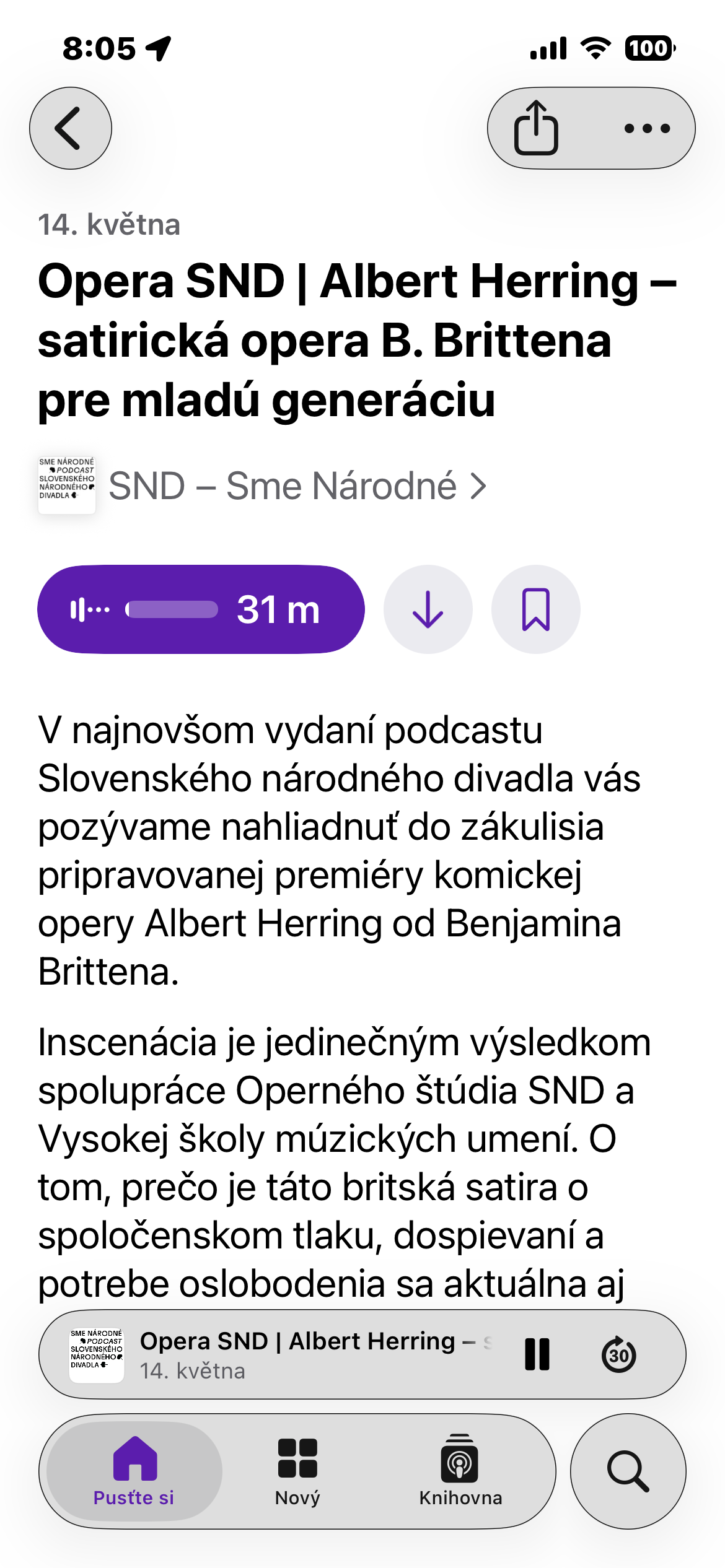Switch to the Nový tab

(x=297, y=1471)
